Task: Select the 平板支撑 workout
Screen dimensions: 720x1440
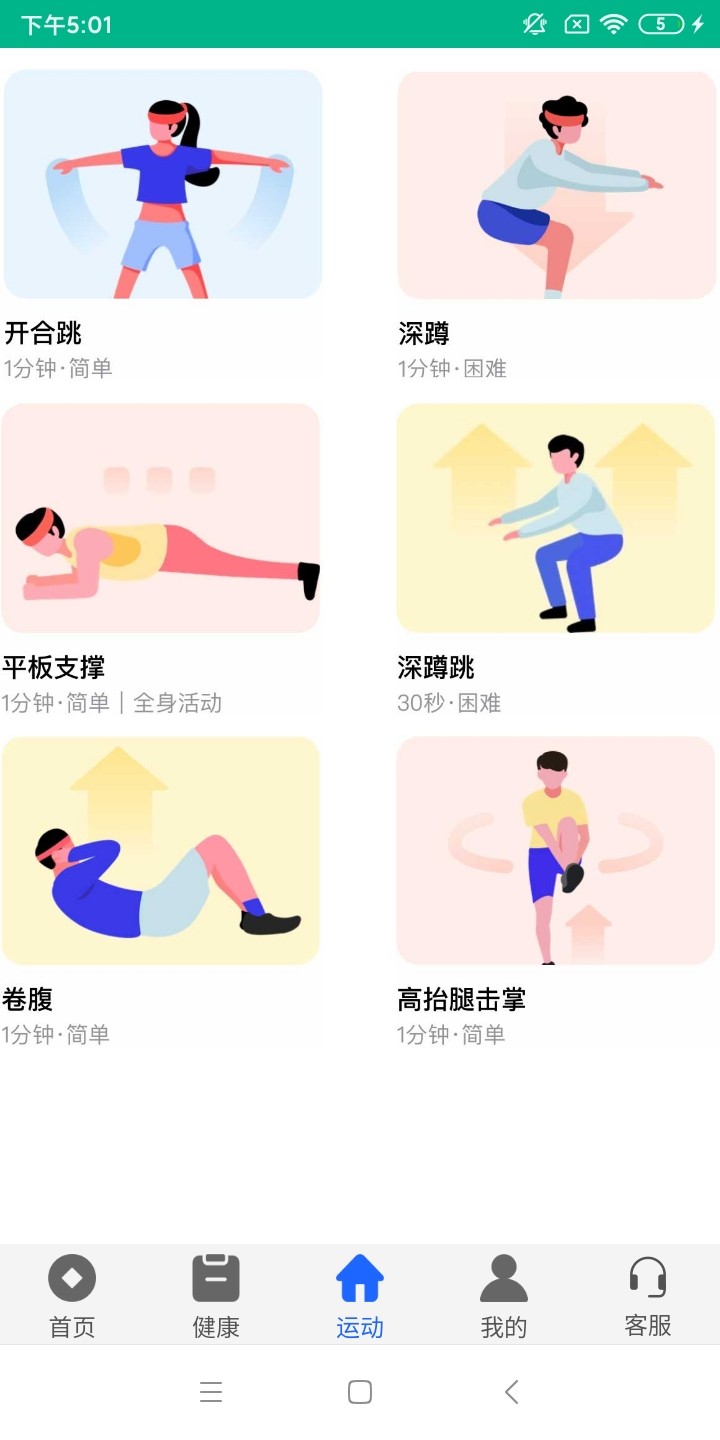Action: pyautogui.click(x=161, y=518)
